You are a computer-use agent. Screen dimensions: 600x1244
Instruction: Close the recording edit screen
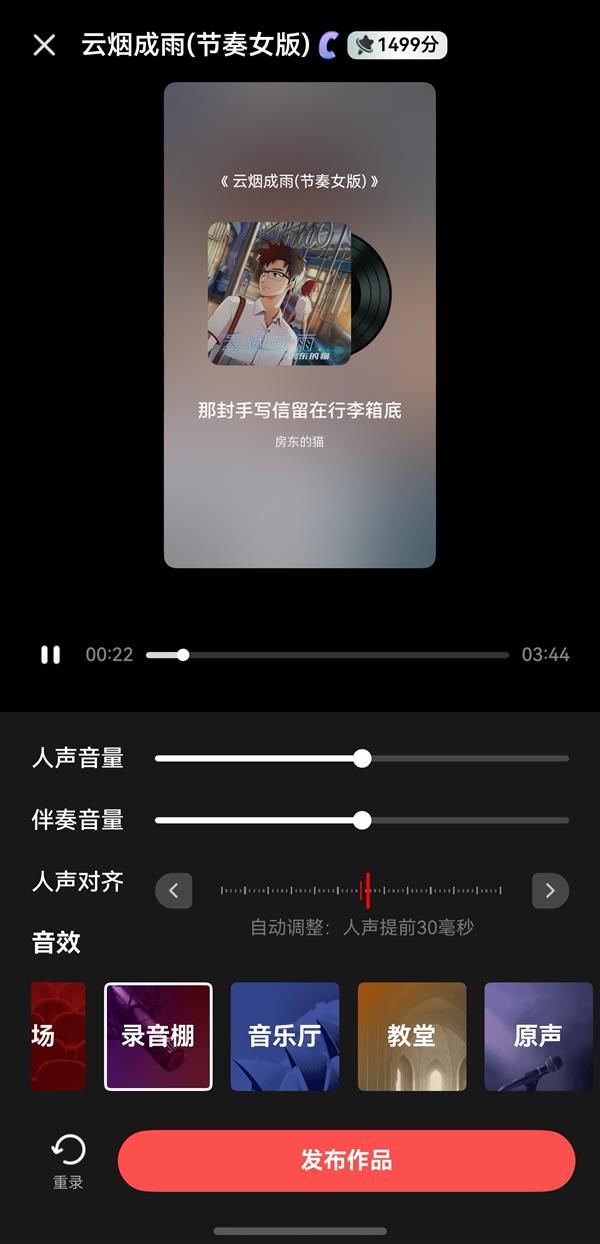click(x=44, y=45)
